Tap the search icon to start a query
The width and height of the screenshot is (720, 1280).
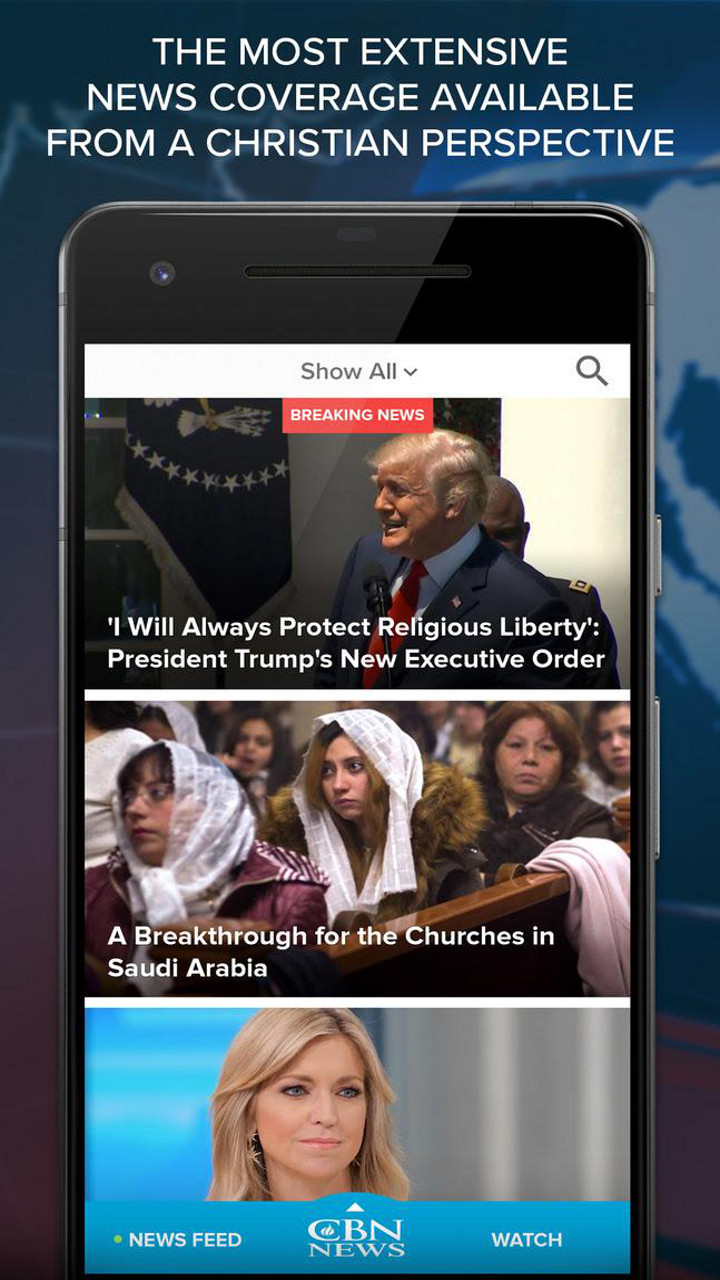click(593, 371)
